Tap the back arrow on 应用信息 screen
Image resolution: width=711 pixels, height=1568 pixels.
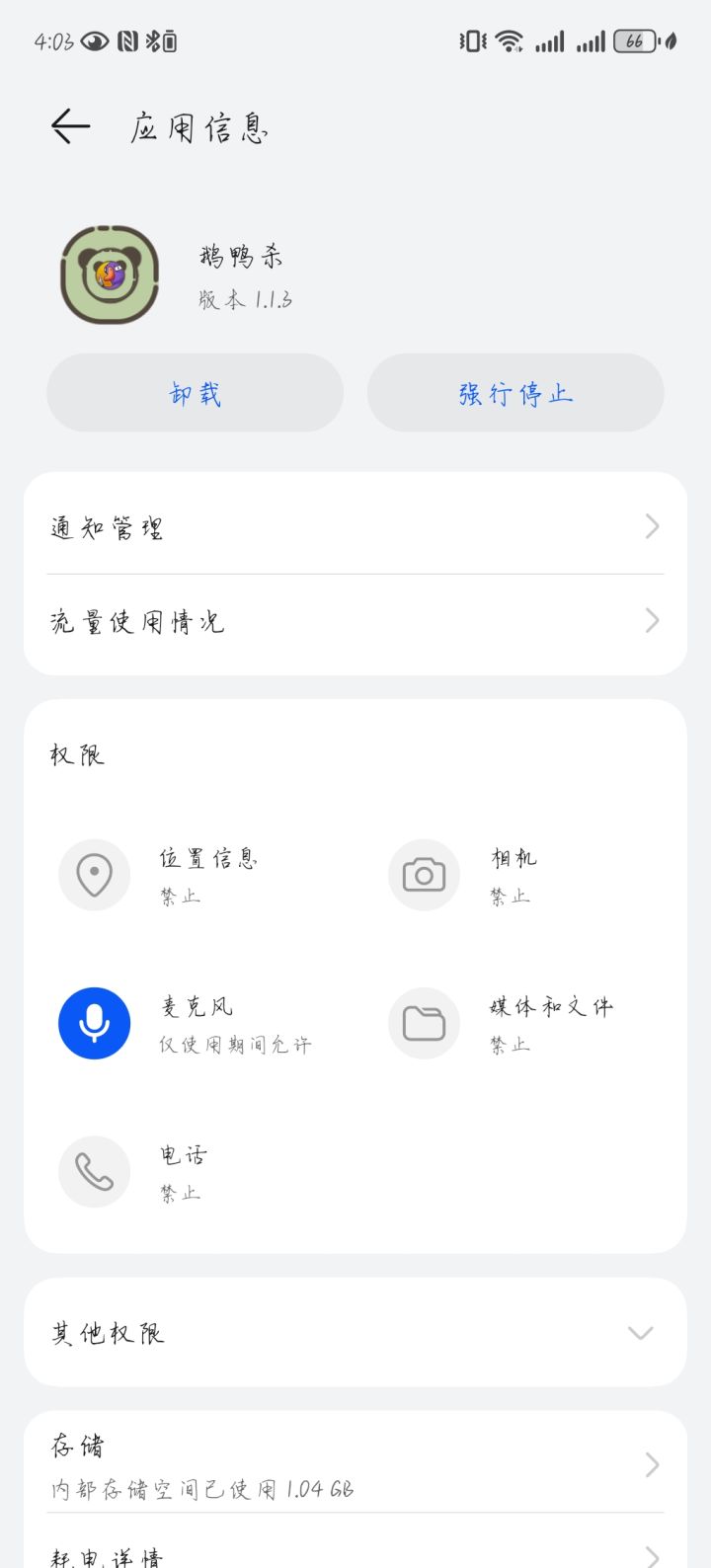(69, 126)
